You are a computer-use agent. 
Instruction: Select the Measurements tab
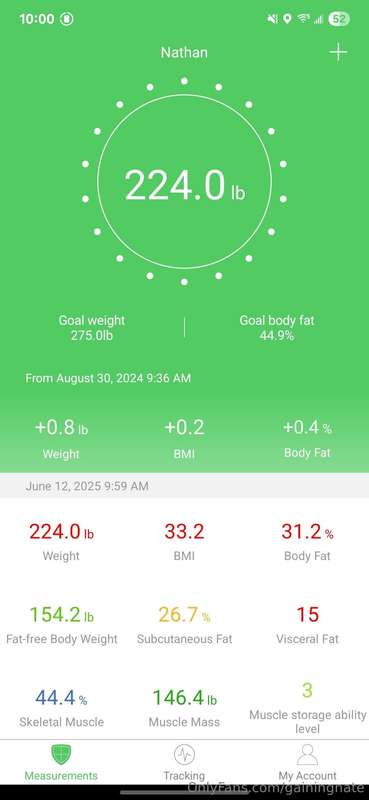61,763
